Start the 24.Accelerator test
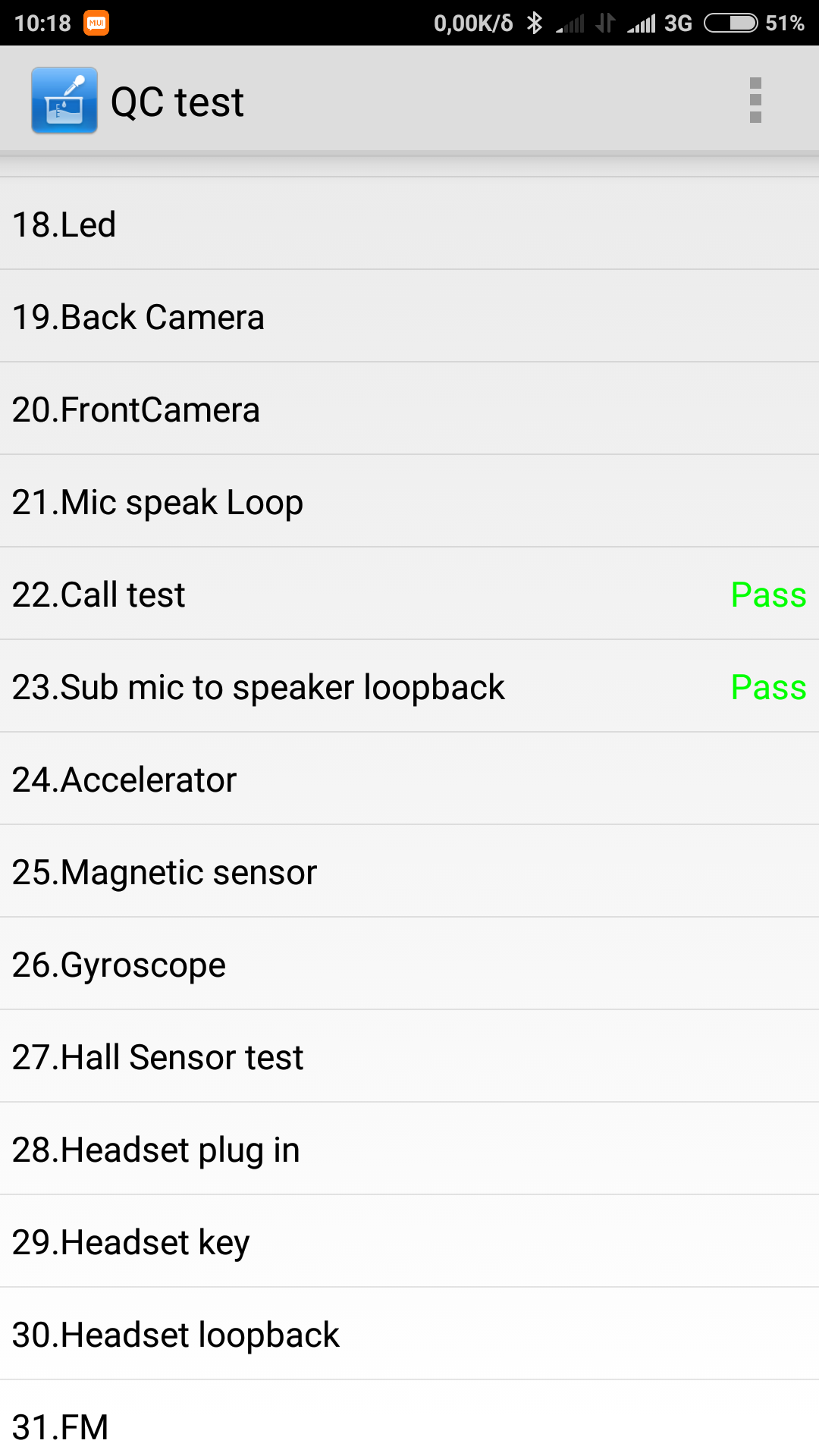 click(409, 780)
